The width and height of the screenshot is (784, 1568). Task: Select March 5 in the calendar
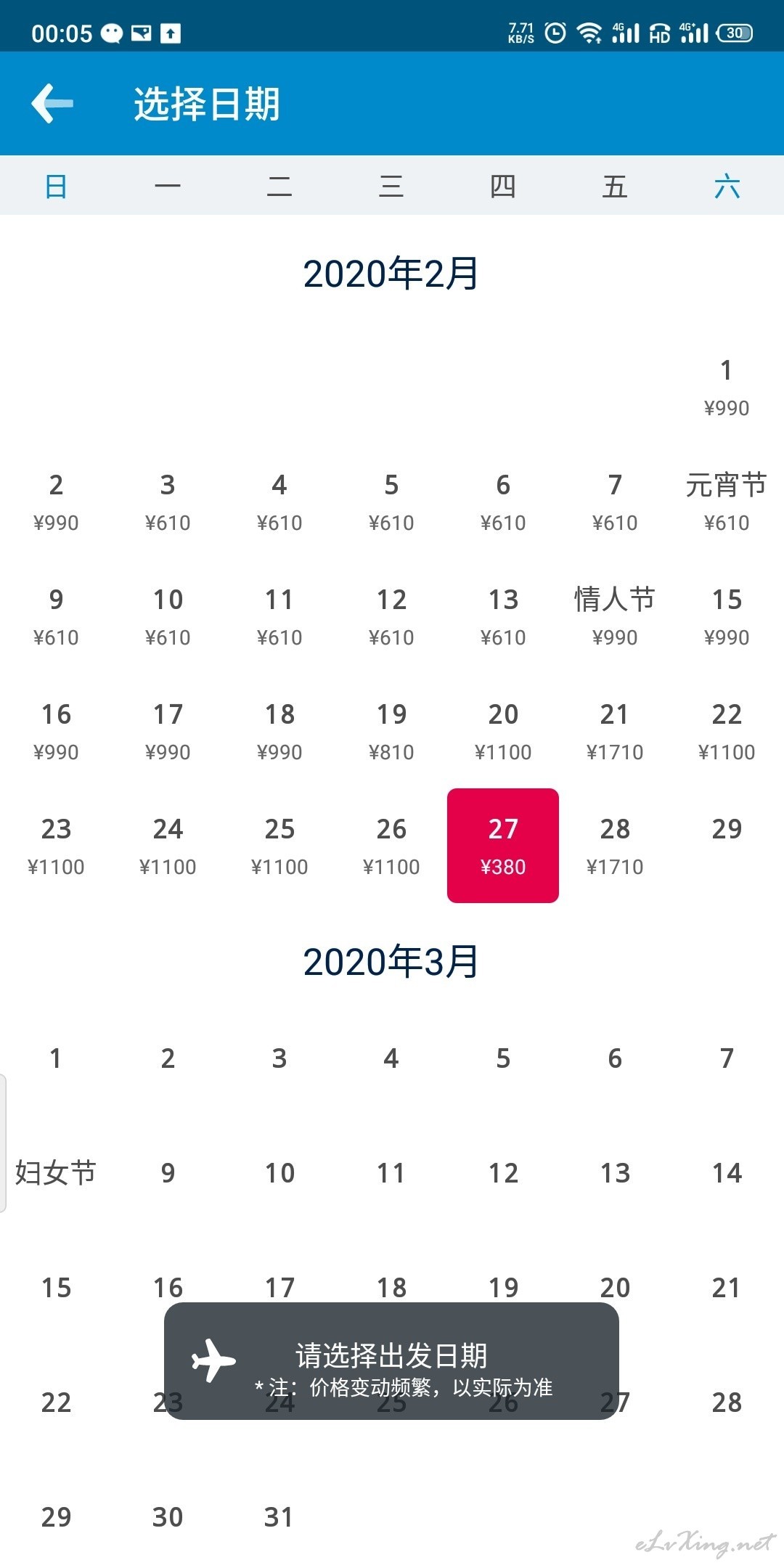pyautogui.click(x=503, y=1058)
